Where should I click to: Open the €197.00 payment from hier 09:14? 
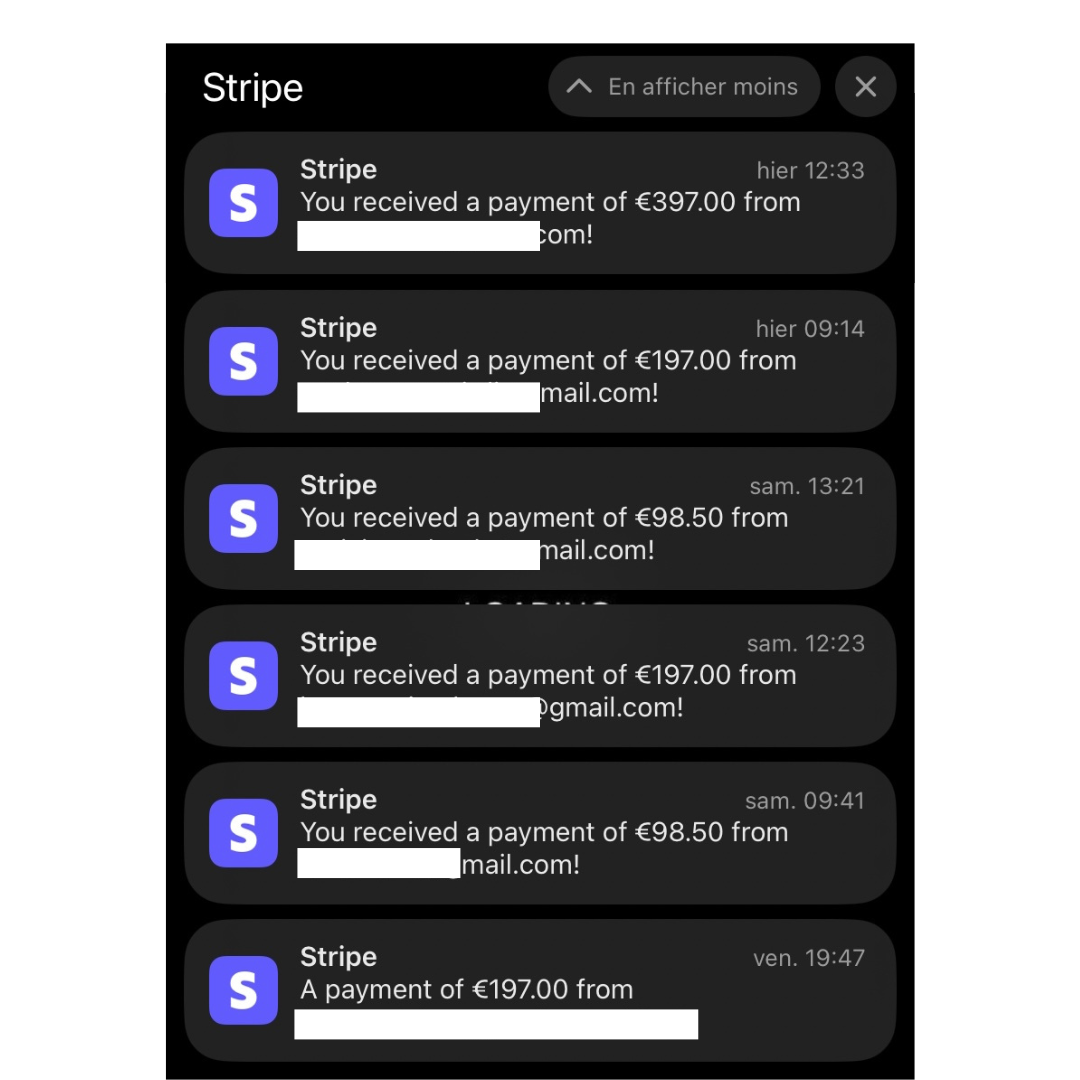tap(540, 362)
